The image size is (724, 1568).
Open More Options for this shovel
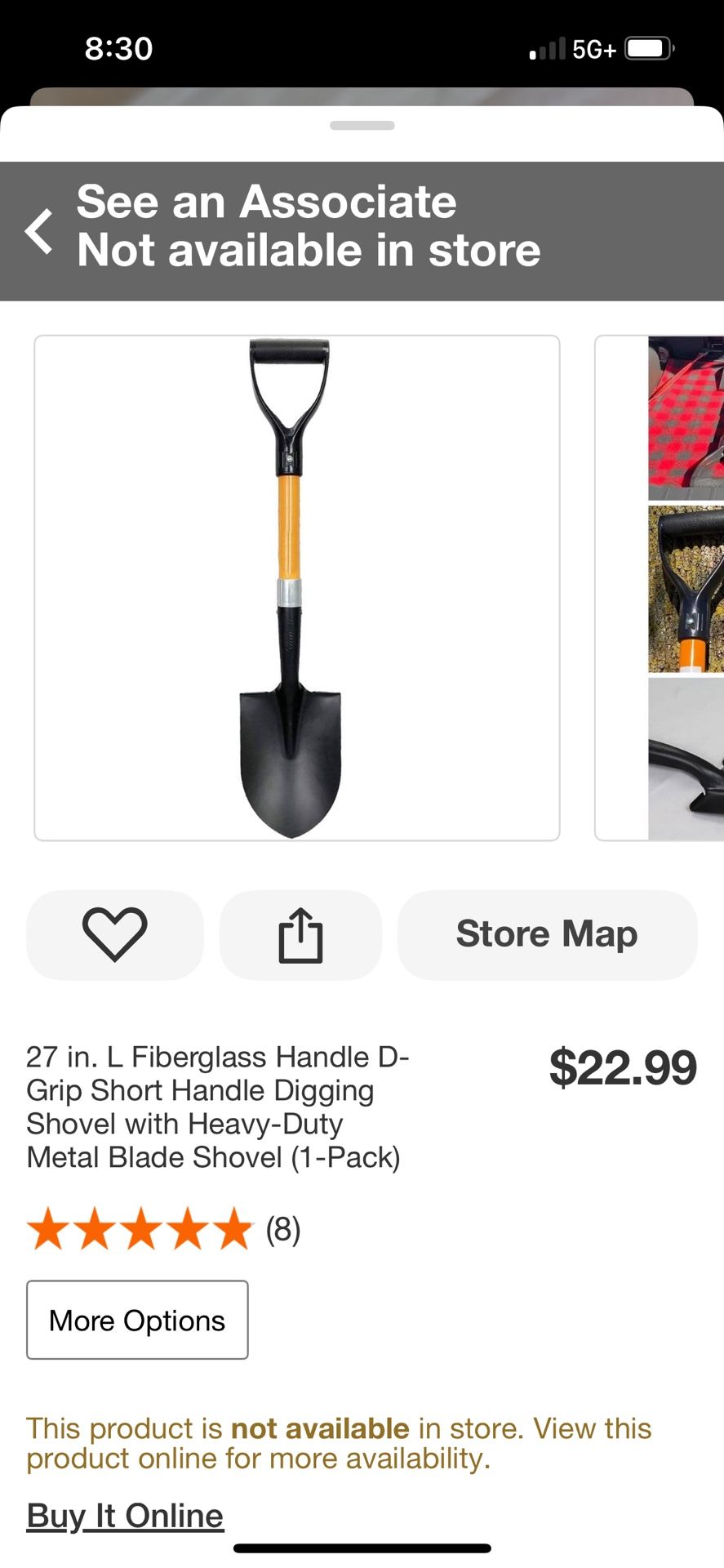pyautogui.click(x=136, y=1320)
